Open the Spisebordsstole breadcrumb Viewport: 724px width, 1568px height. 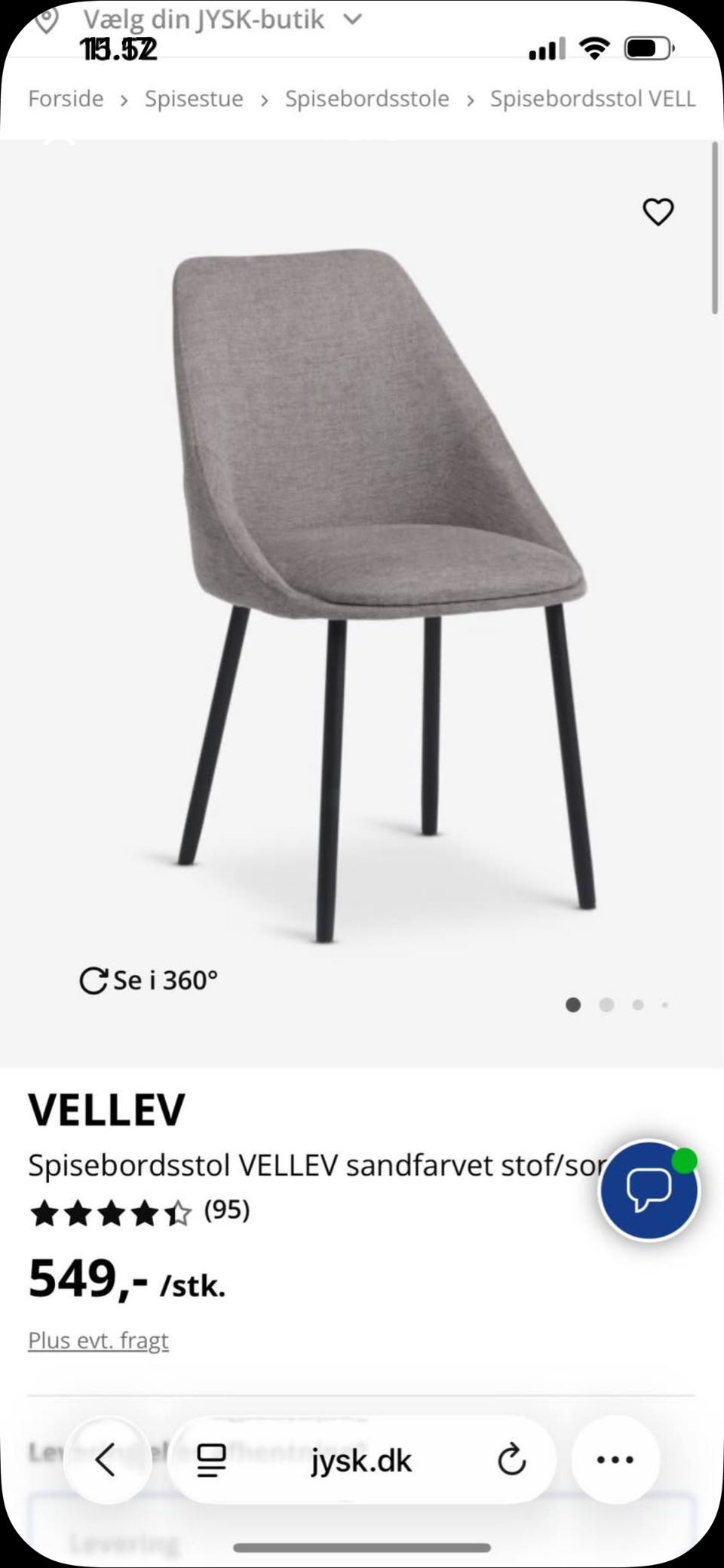(x=367, y=98)
